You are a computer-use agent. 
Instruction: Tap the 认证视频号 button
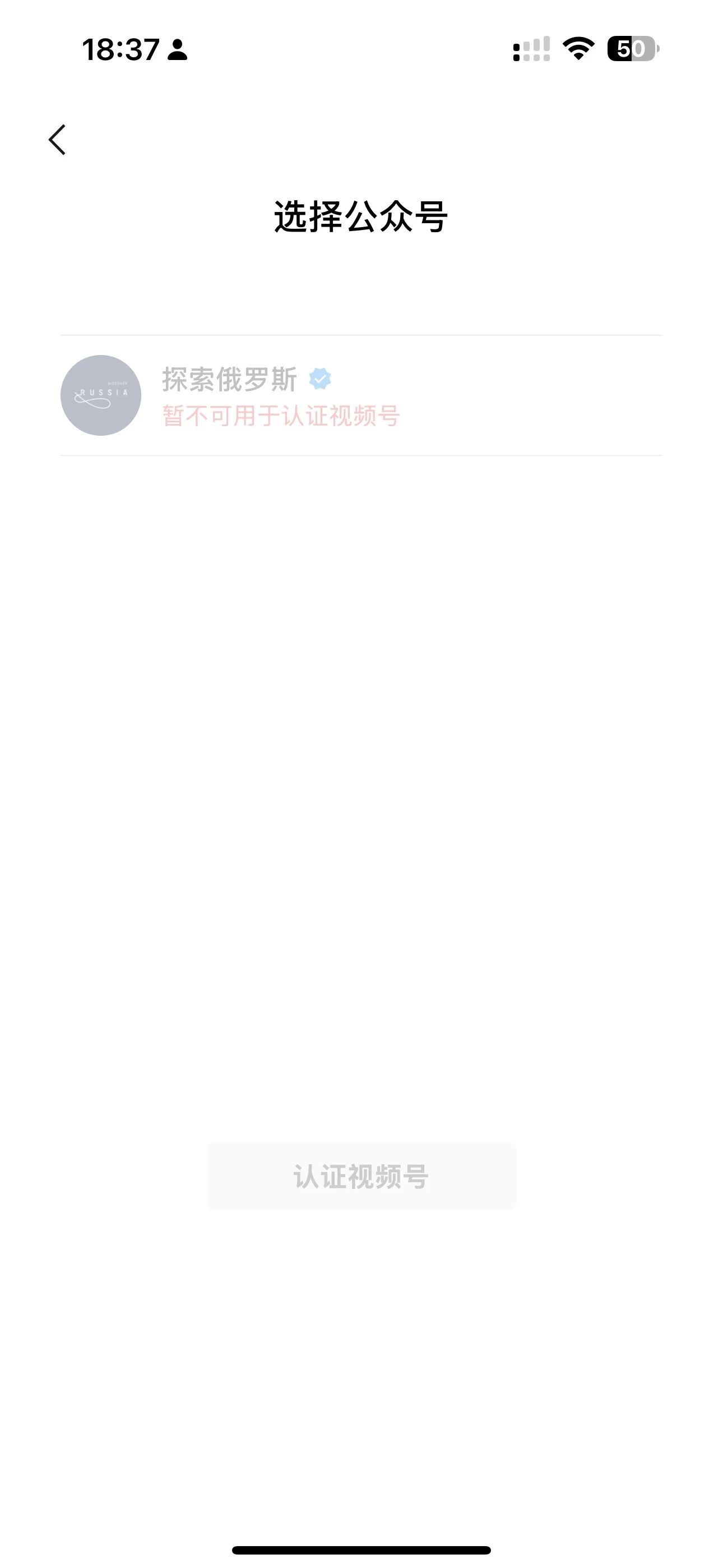click(361, 1176)
